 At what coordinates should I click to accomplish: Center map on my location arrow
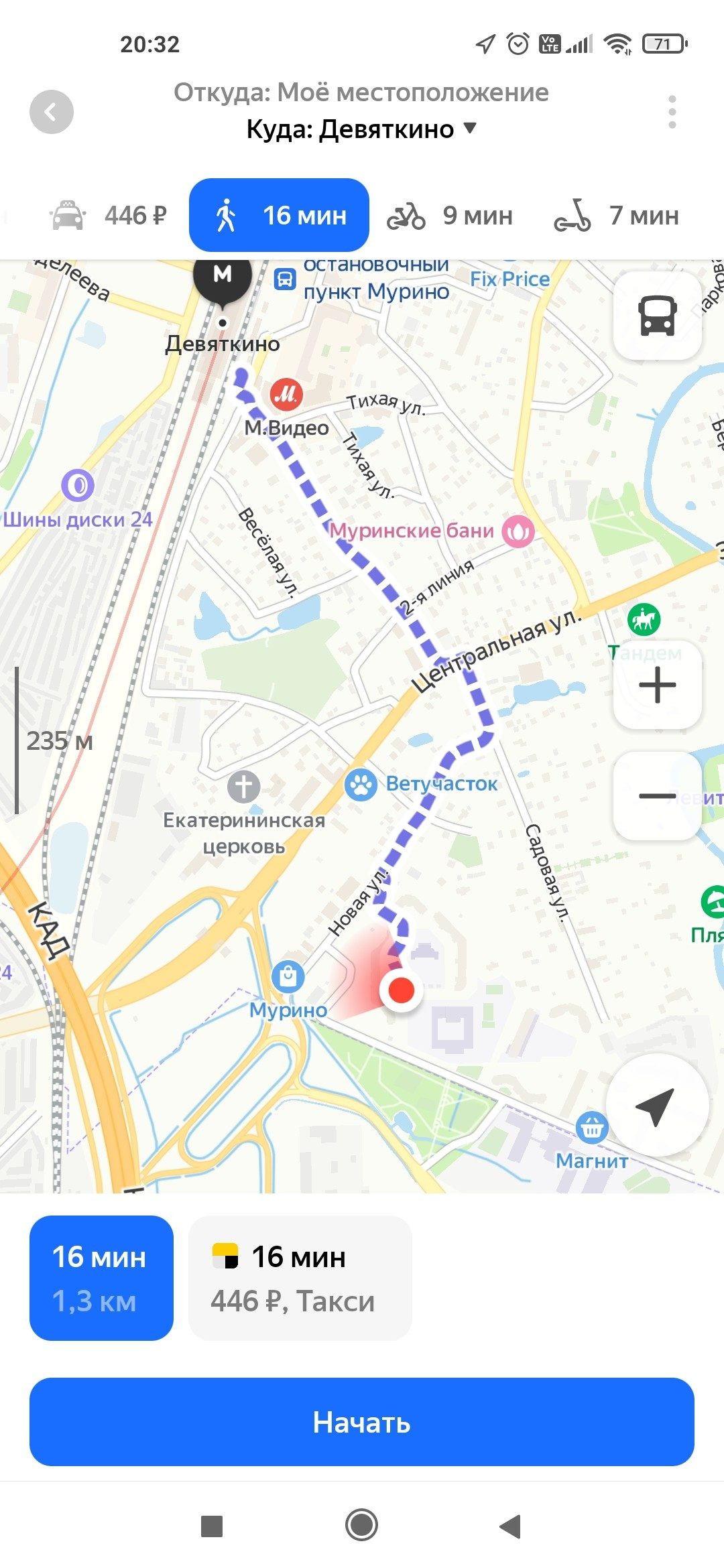coord(656,1106)
